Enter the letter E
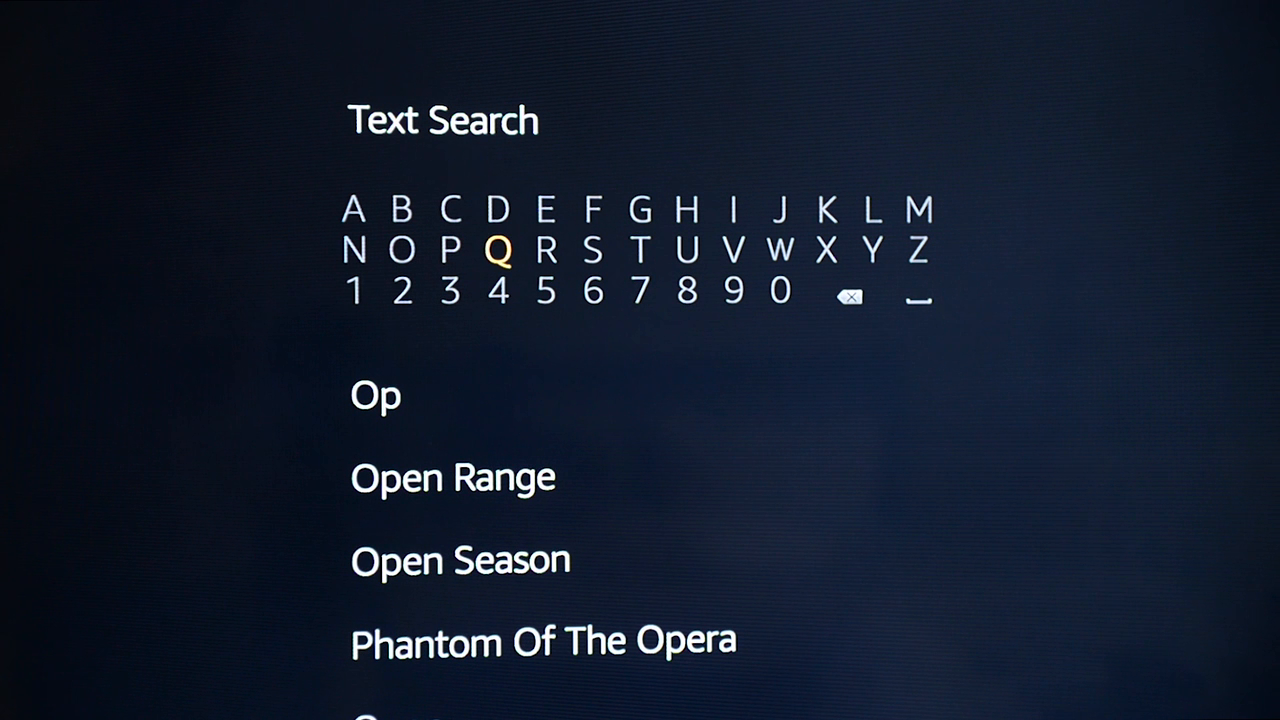Screen dimensions: 1280x720 [x=545, y=210]
